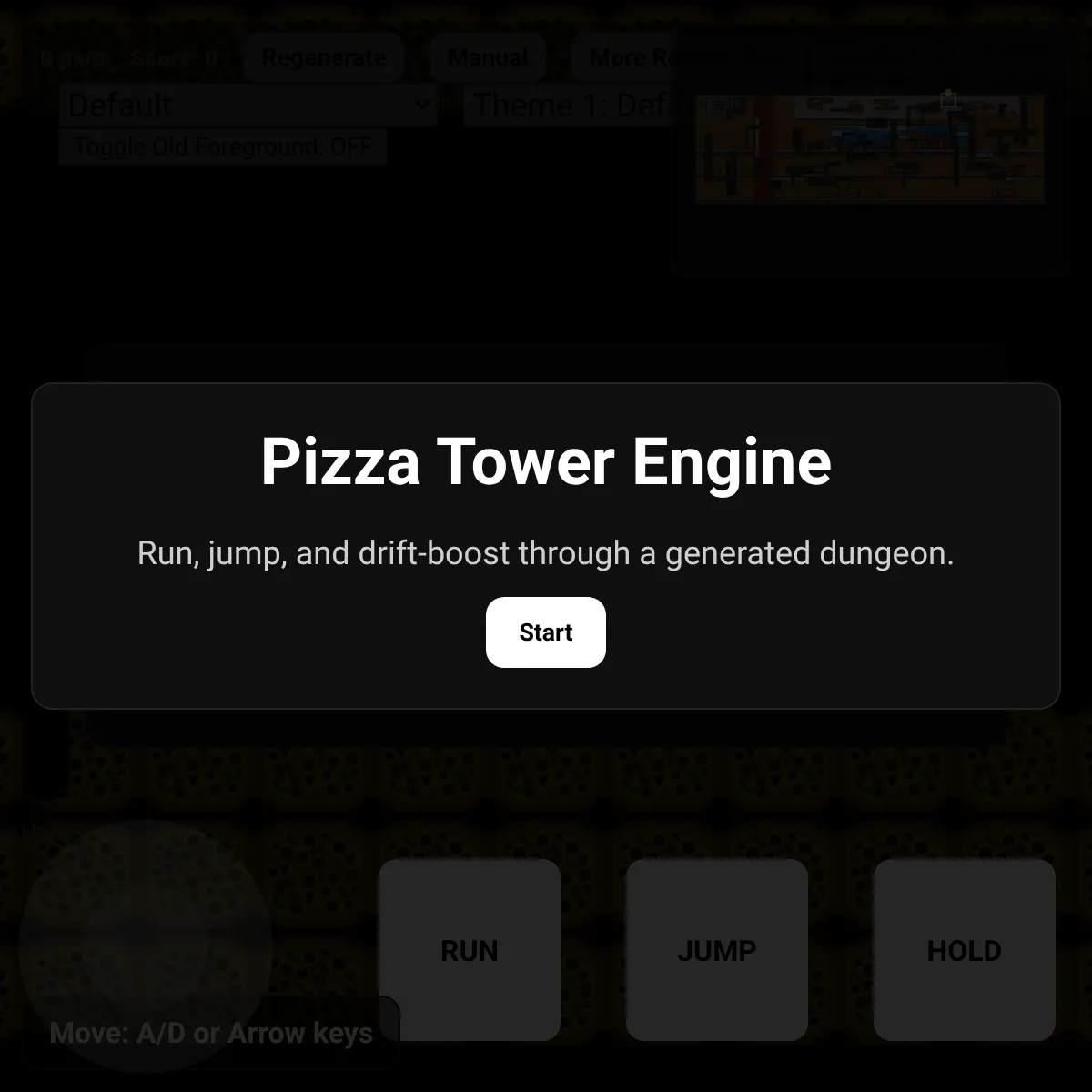Tap the RUN control button
This screenshot has width=1092, height=1092.
click(470, 950)
